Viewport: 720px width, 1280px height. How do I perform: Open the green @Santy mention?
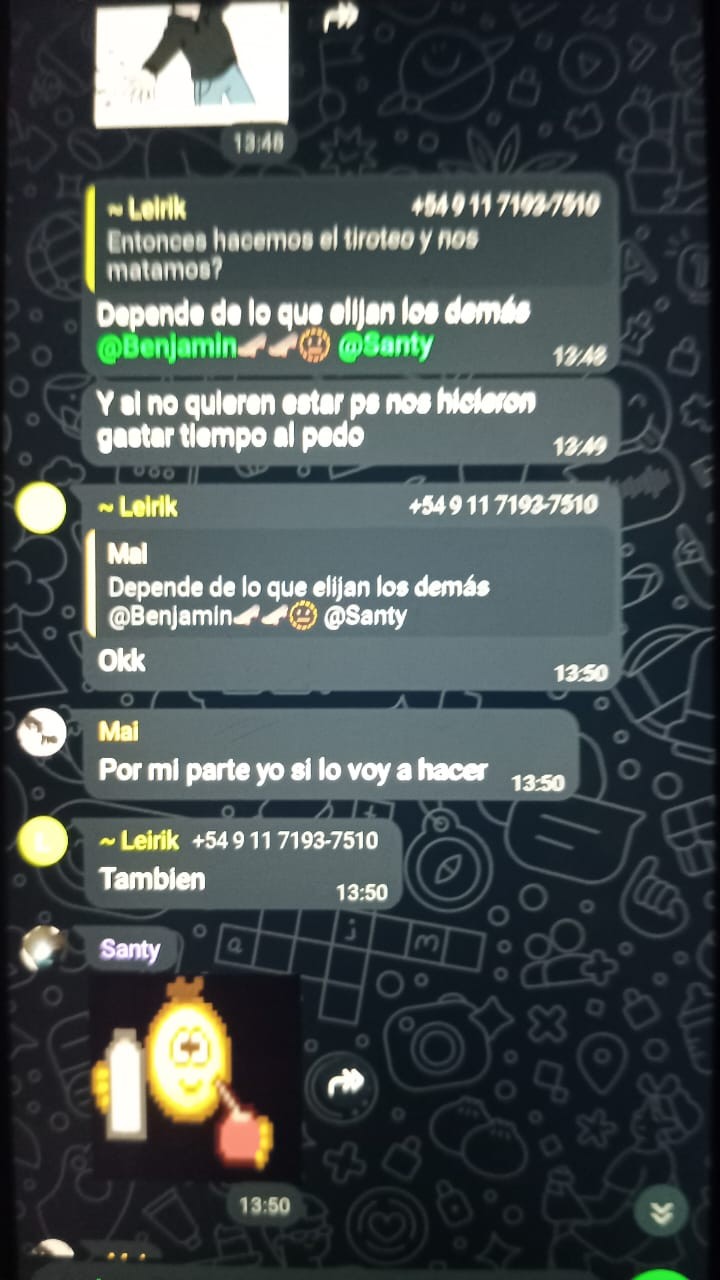(x=385, y=346)
